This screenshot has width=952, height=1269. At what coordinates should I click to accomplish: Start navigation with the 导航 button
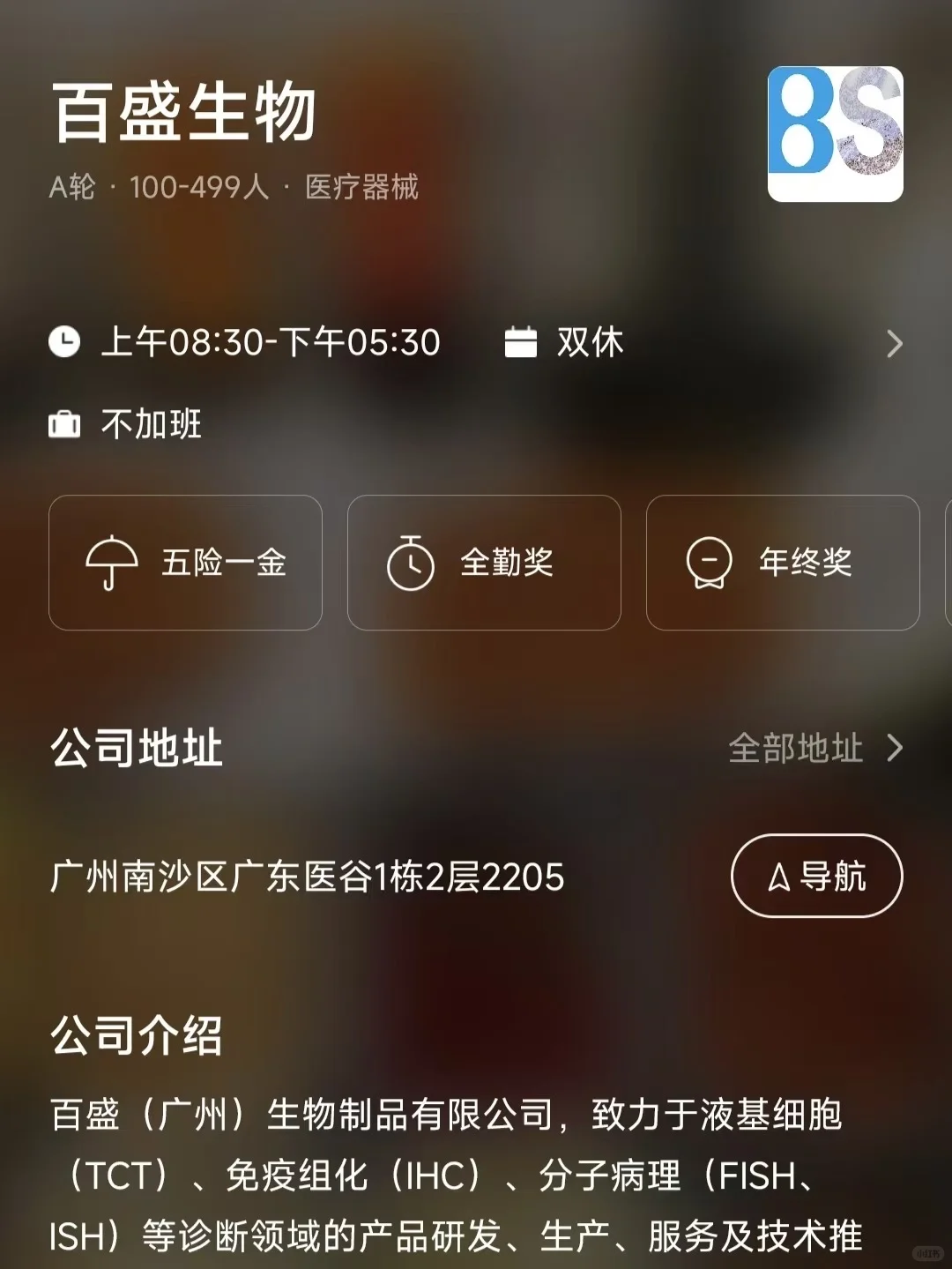[x=816, y=876]
